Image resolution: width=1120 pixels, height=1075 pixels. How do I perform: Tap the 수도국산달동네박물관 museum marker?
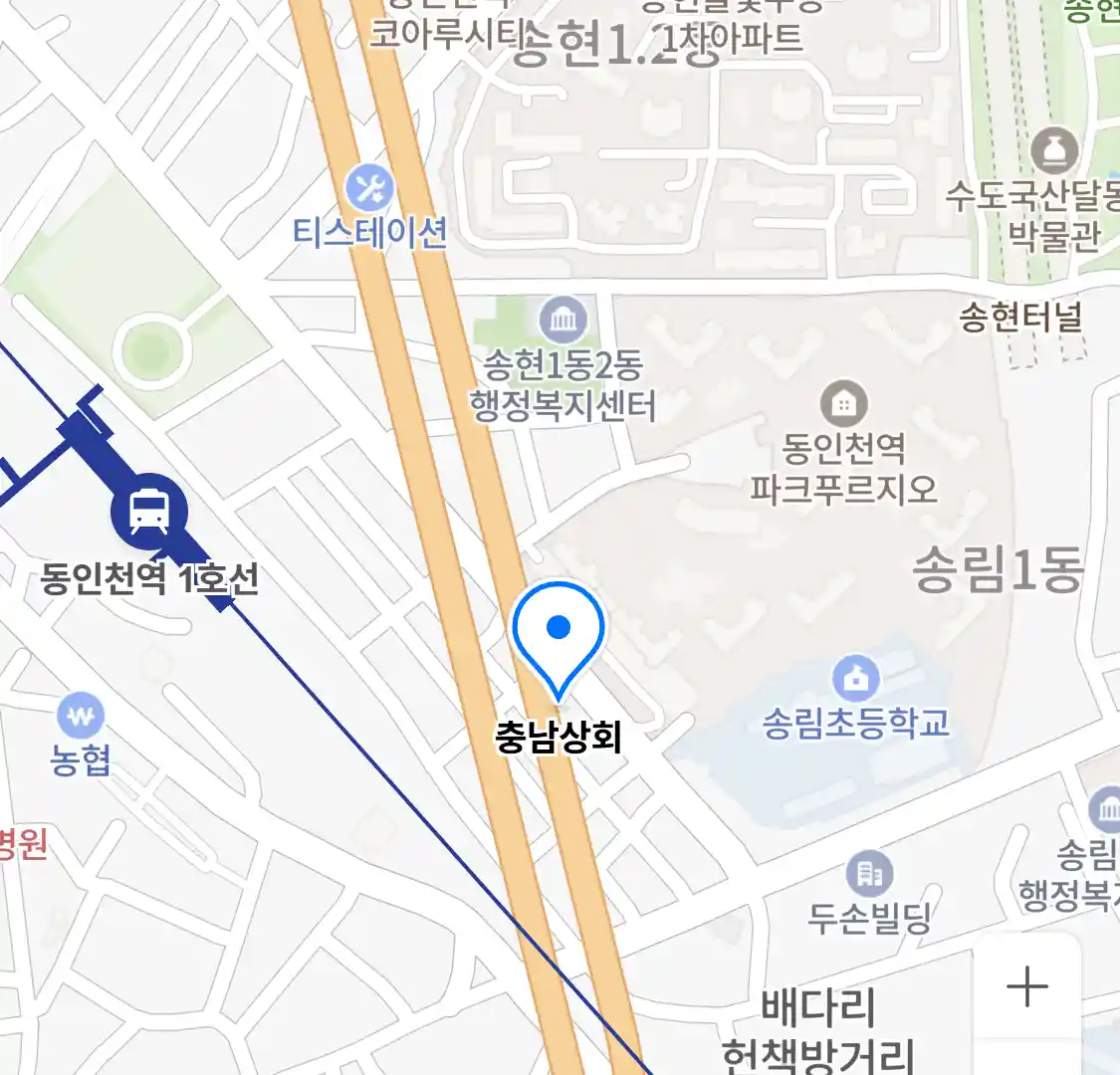(1054, 151)
